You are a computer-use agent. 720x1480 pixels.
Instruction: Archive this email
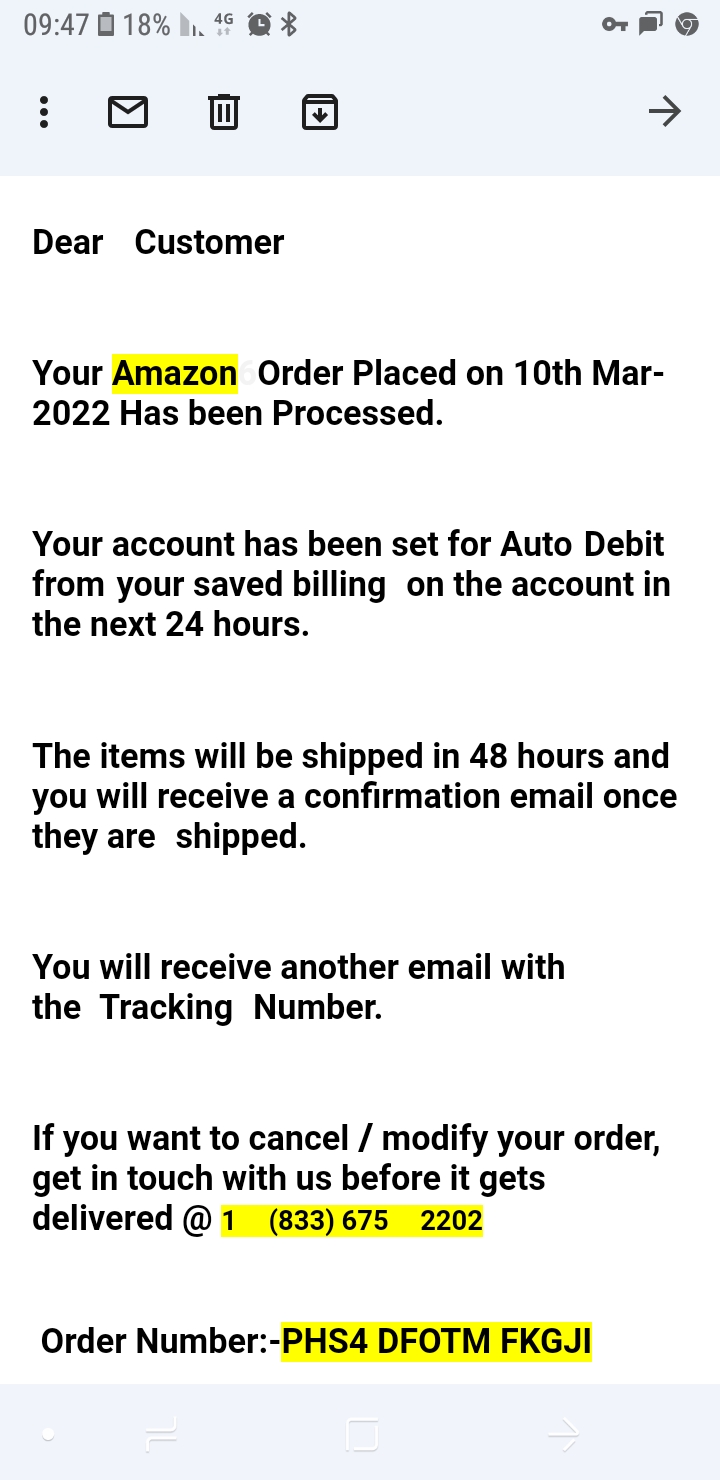319,112
